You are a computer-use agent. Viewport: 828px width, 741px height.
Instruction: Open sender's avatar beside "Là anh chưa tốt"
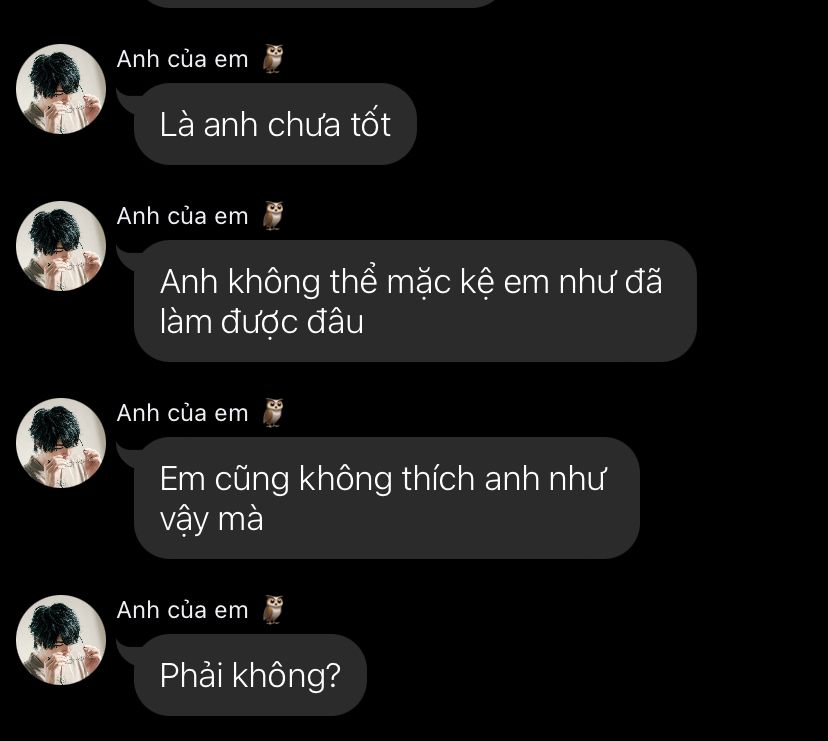pyautogui.click(x=61, y=89)
